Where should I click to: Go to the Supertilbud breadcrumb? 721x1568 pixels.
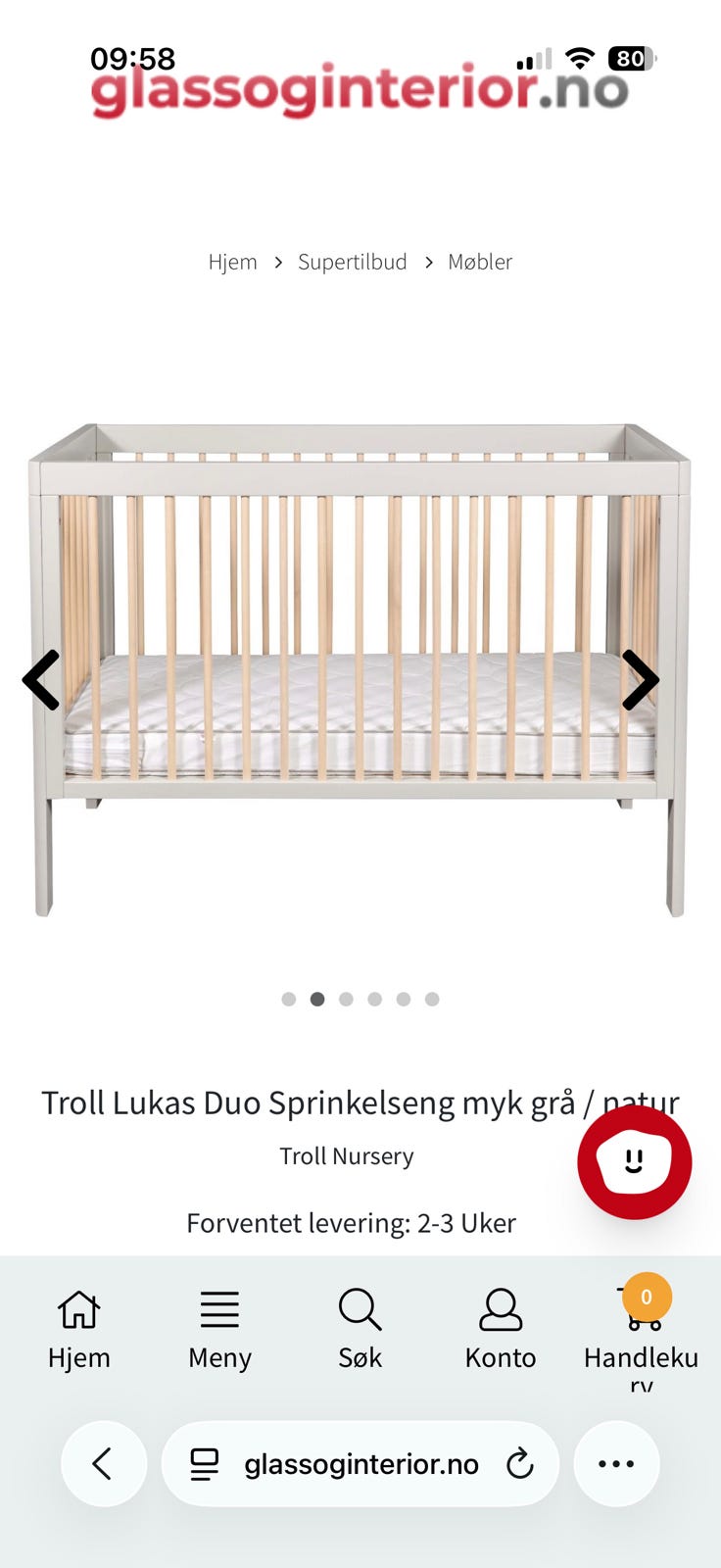pyautogui.click(x=352, y=262)
